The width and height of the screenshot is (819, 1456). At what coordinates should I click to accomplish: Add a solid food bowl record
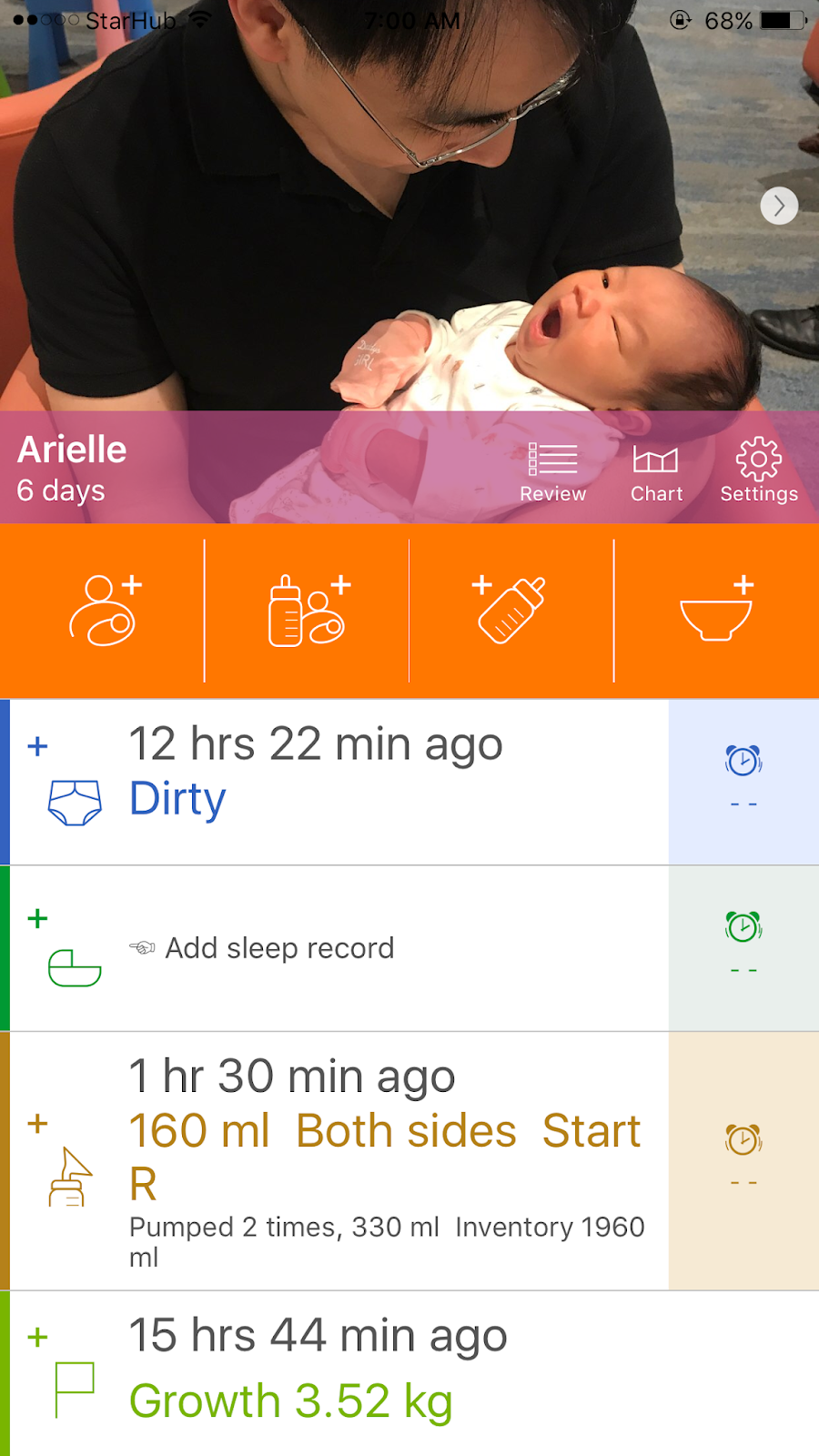point(717,611)
